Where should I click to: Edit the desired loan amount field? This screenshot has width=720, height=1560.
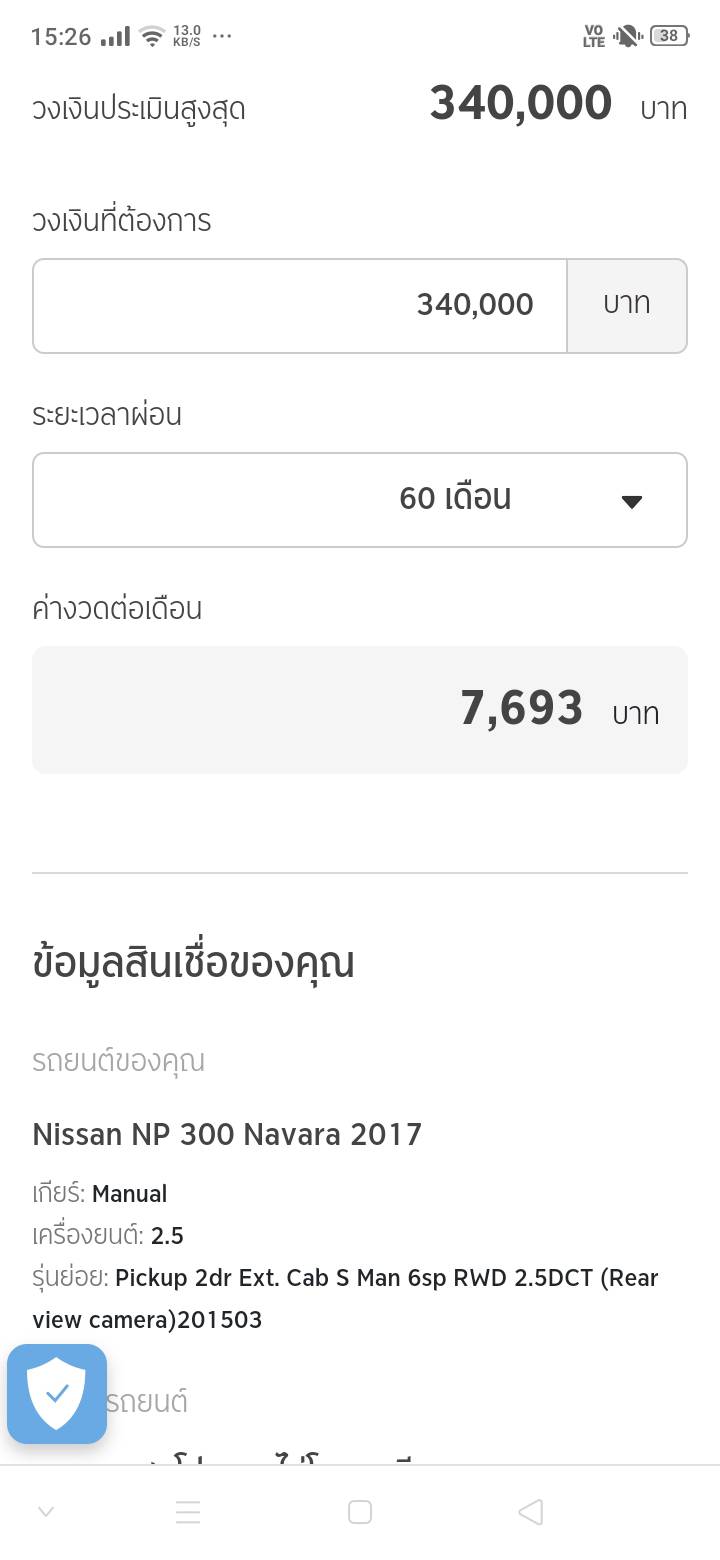pos(300,305)
